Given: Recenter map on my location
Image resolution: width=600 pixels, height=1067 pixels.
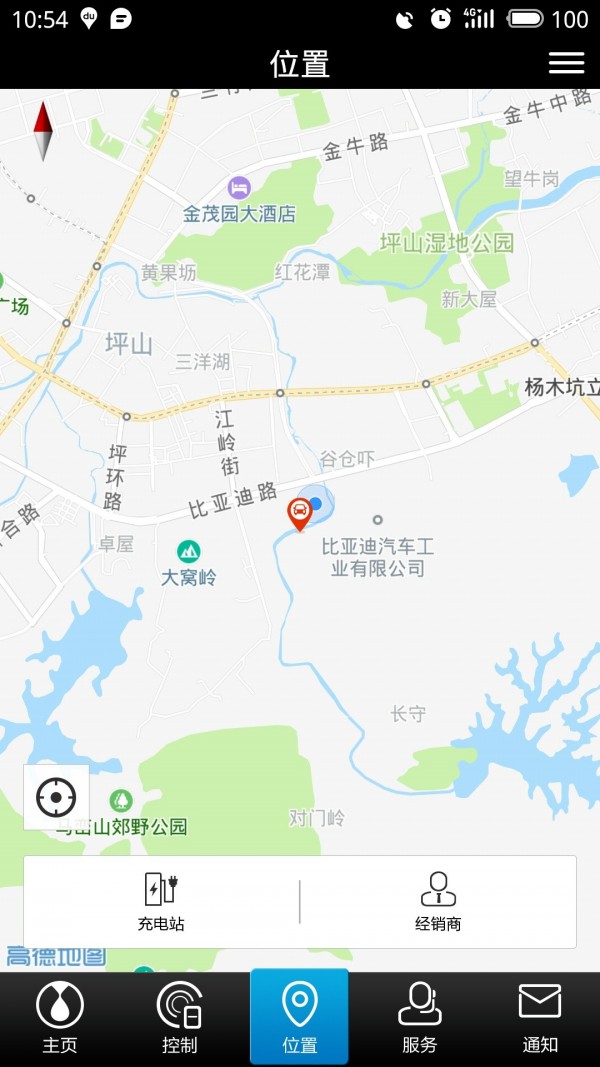Looking at the screenshot, I should pos(56,797).
